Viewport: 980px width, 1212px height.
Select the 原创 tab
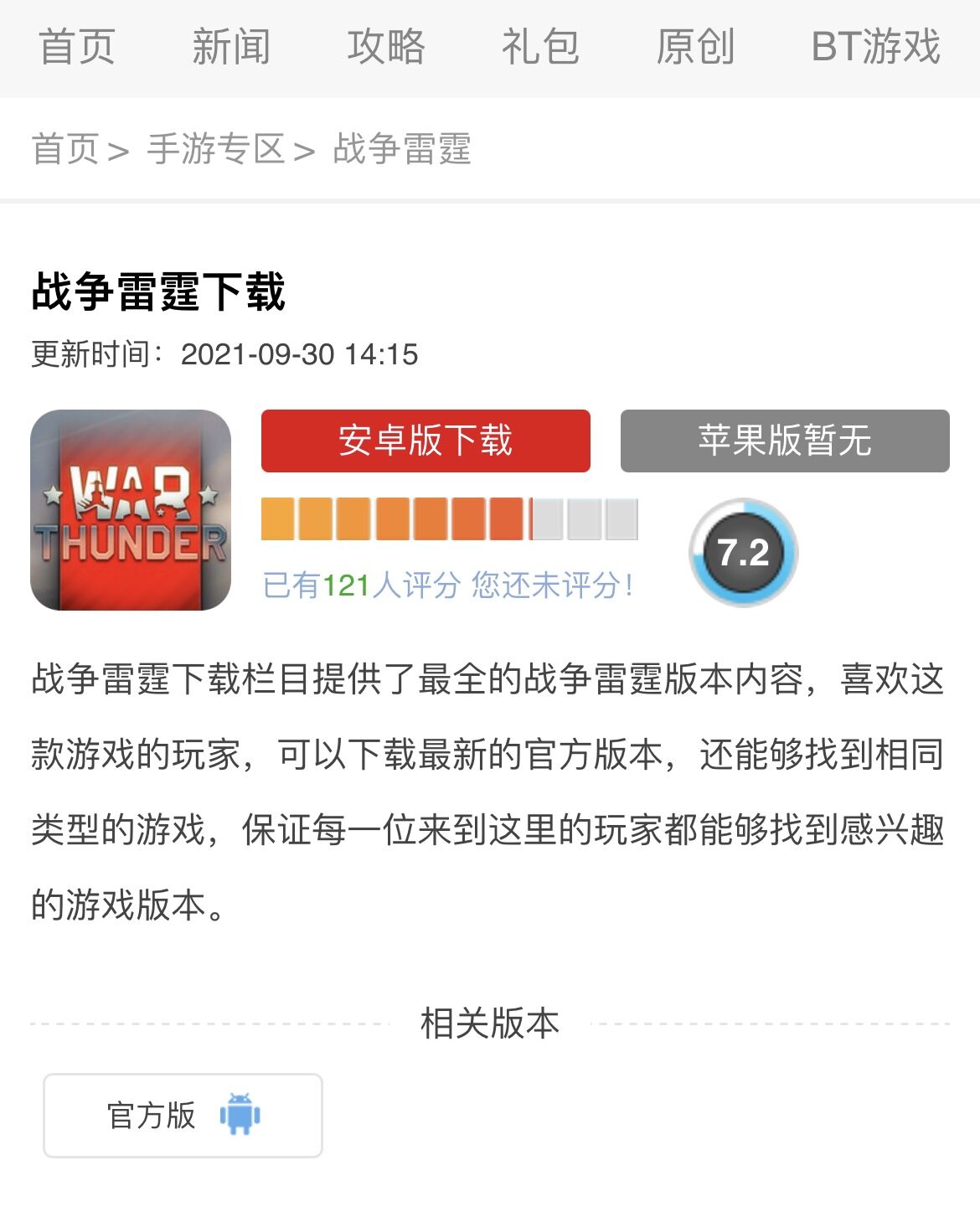[695, 47]
